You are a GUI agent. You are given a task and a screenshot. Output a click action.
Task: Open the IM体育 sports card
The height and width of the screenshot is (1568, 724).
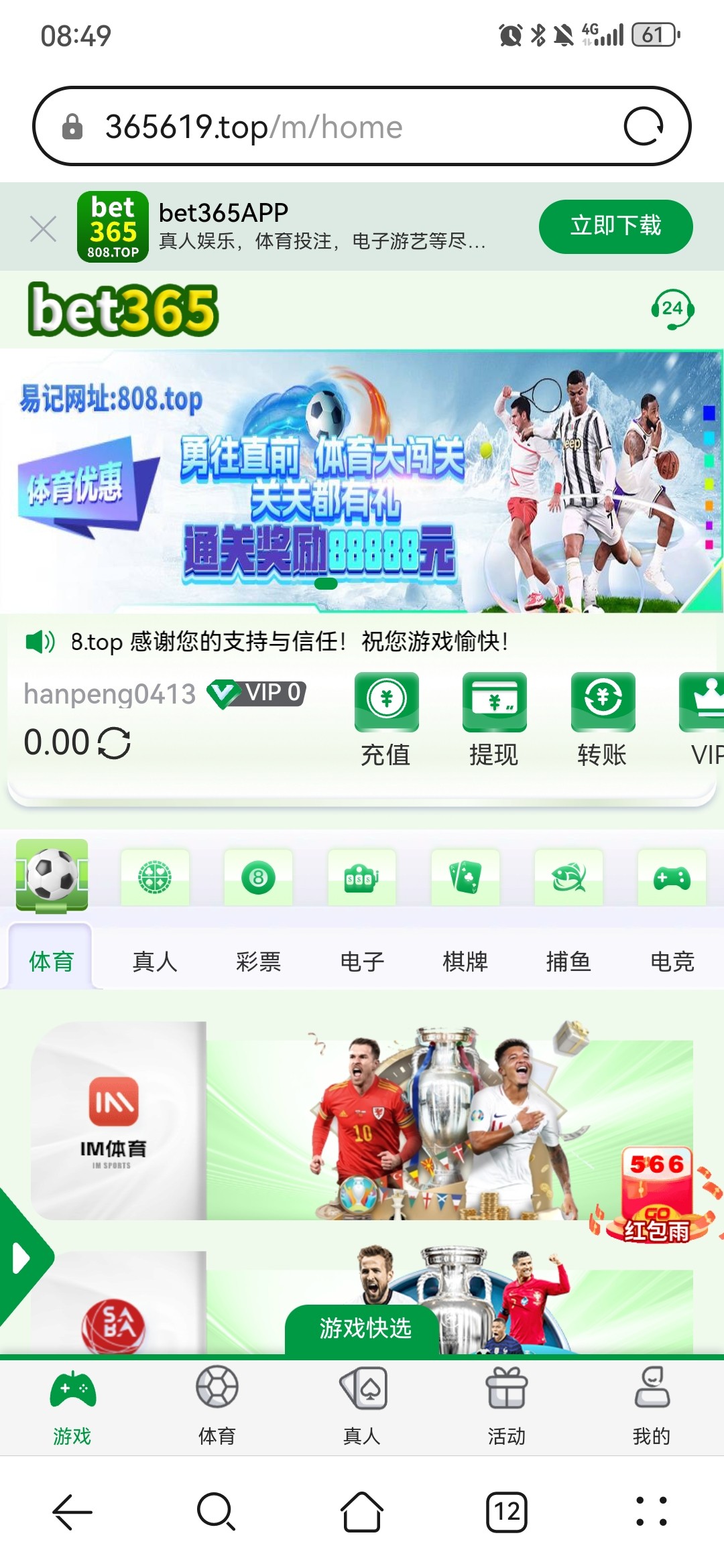[x=362, y=1120]
